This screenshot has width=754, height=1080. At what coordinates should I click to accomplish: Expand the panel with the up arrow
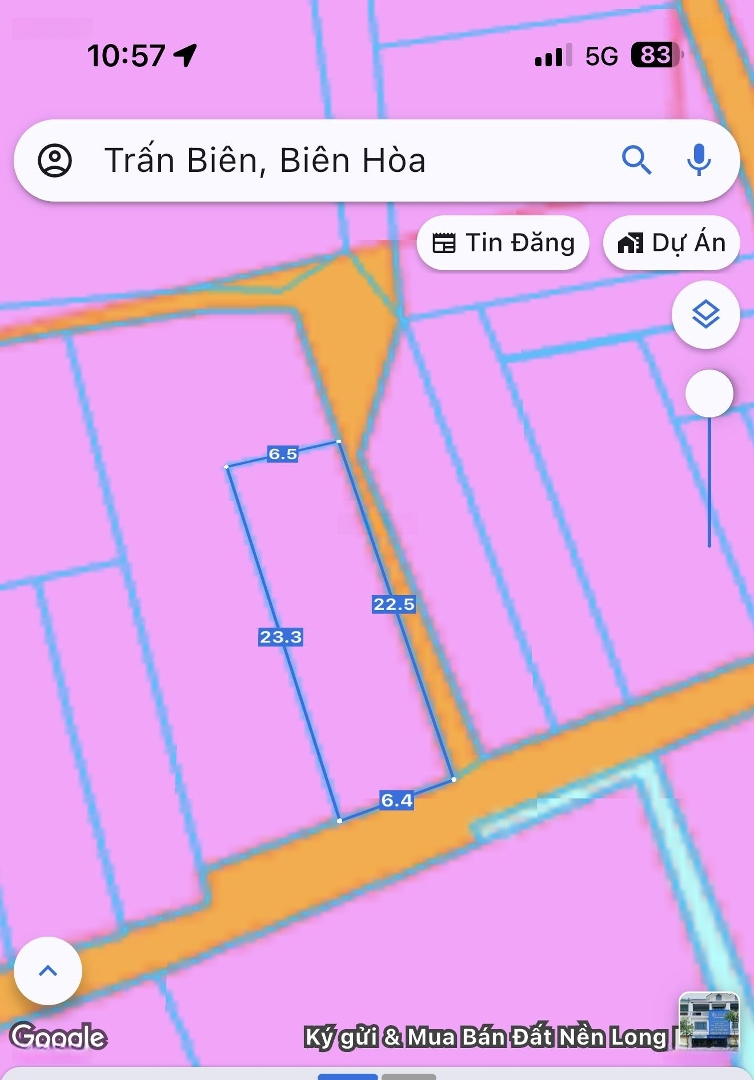coord(48,970)
